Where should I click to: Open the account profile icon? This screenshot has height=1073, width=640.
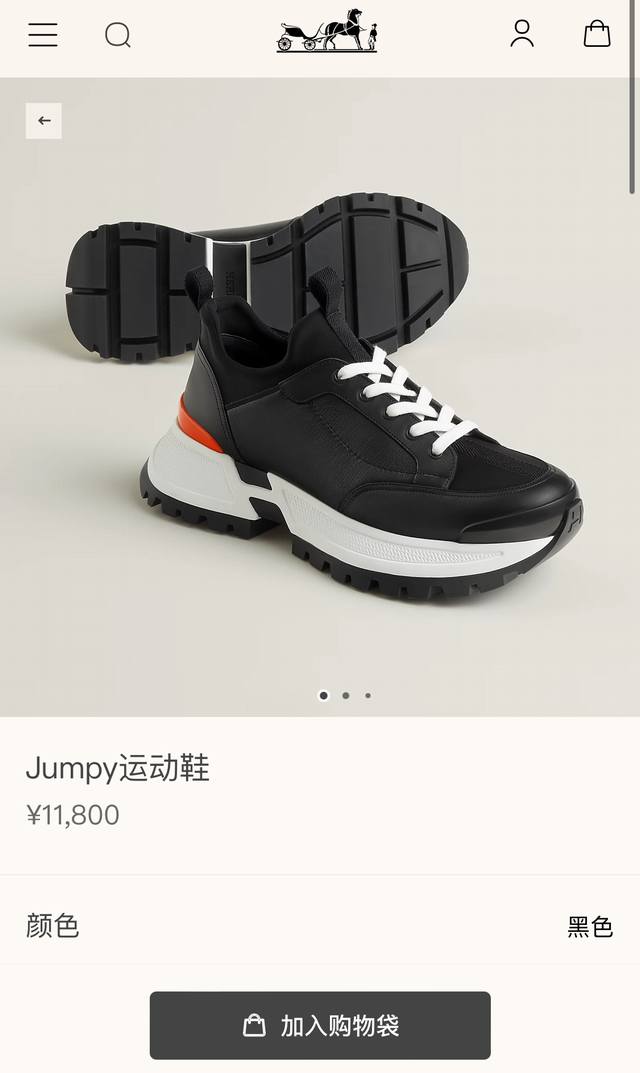click(x=522, y=34)
